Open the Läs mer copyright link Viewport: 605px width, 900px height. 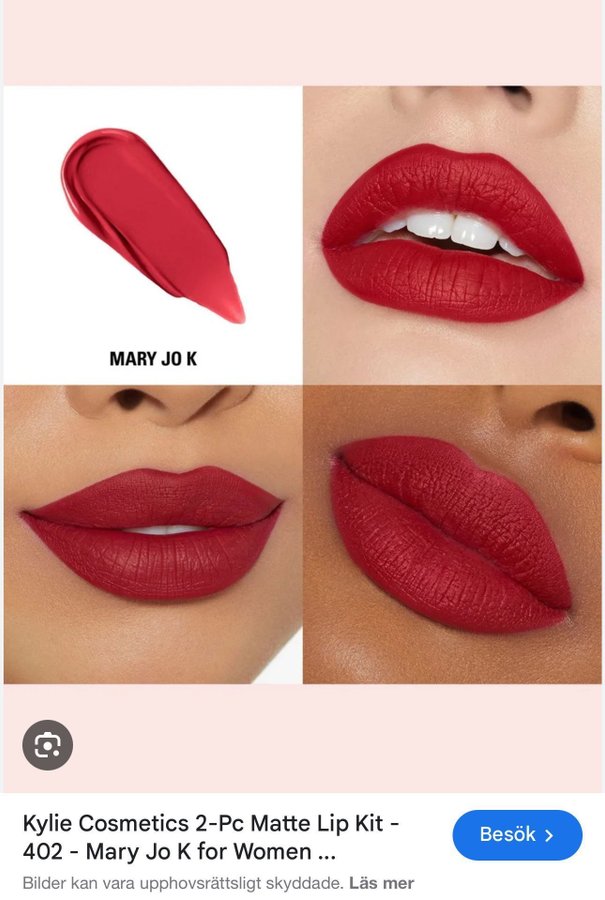click(x=381, y=883)
